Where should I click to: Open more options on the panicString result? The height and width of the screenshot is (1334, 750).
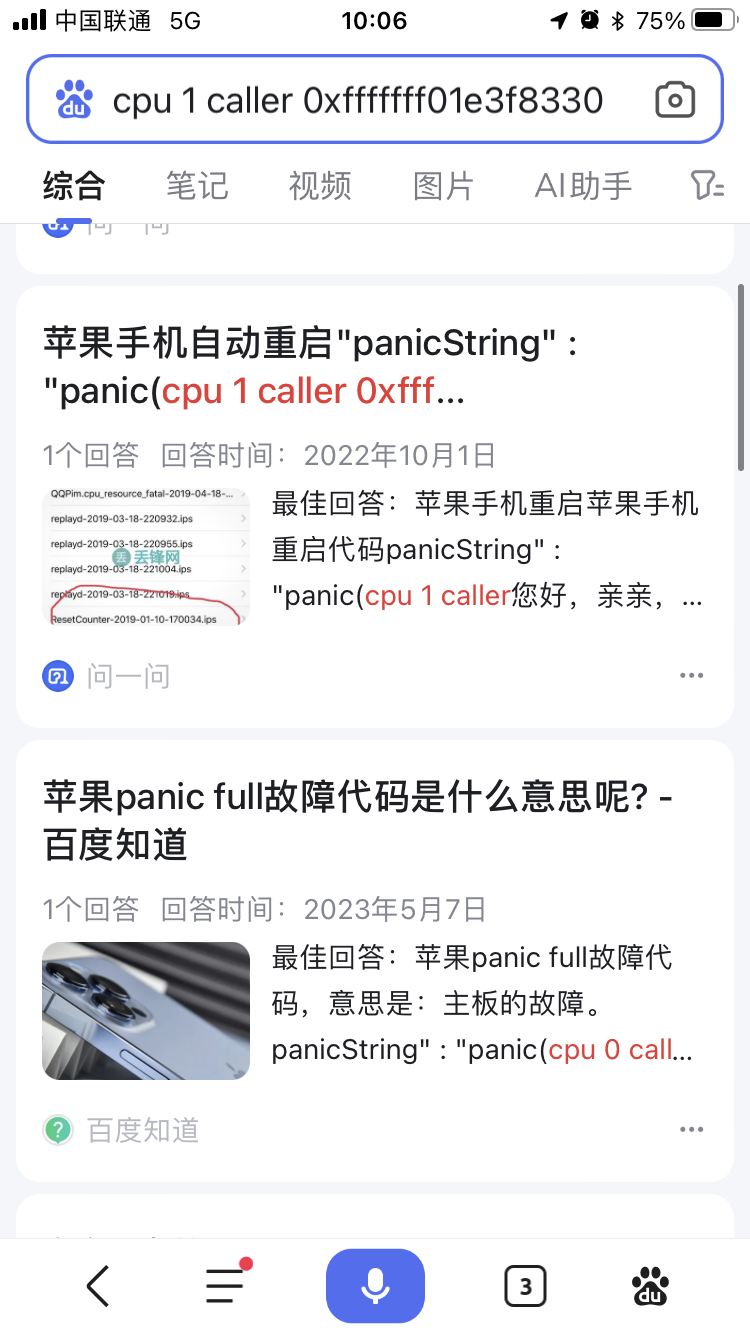(691, 675)
